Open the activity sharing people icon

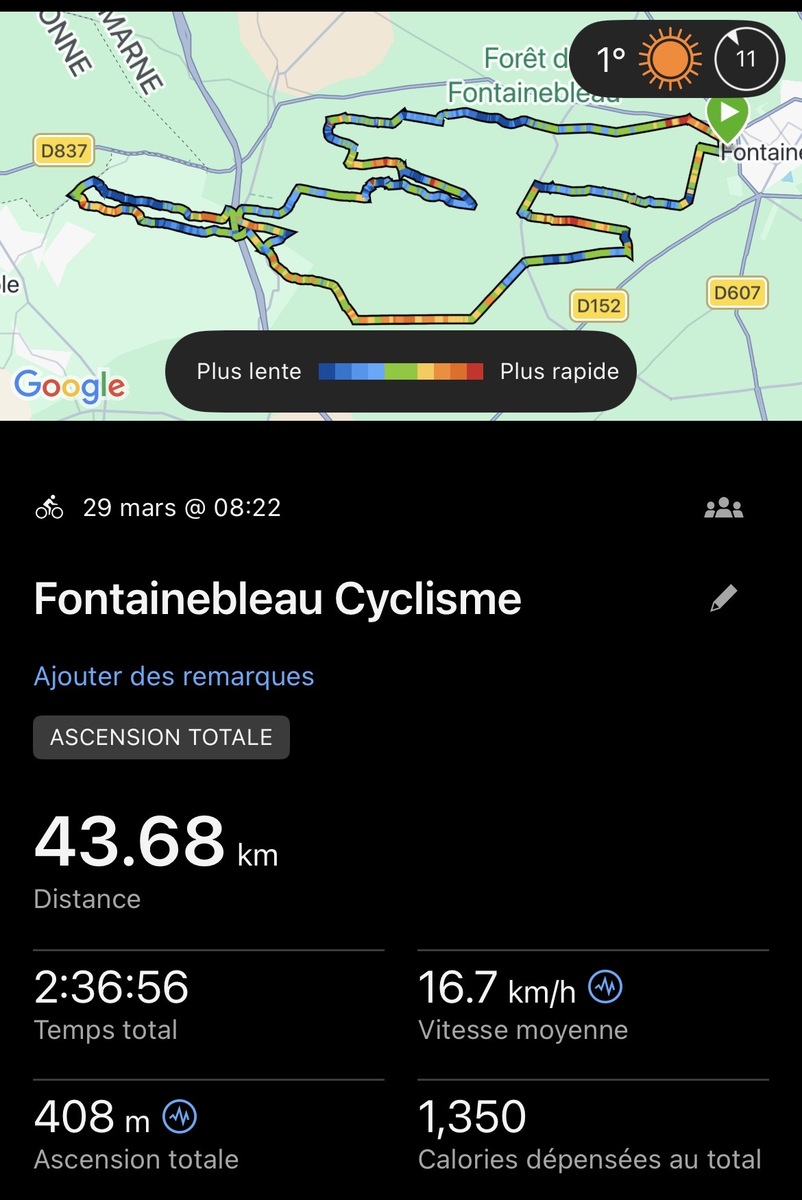(724, 508)
